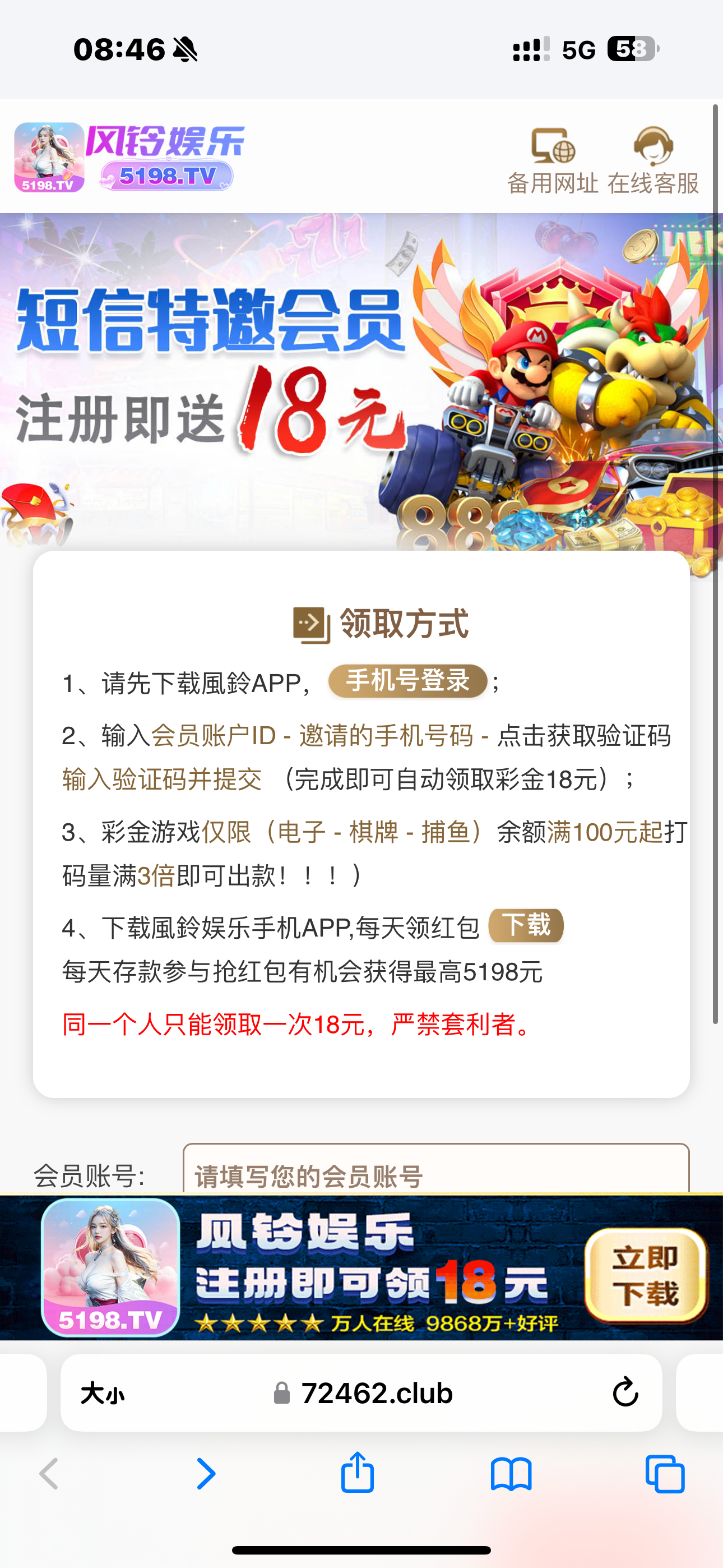Contact 在线客服 online support

[x=653, y=161]
